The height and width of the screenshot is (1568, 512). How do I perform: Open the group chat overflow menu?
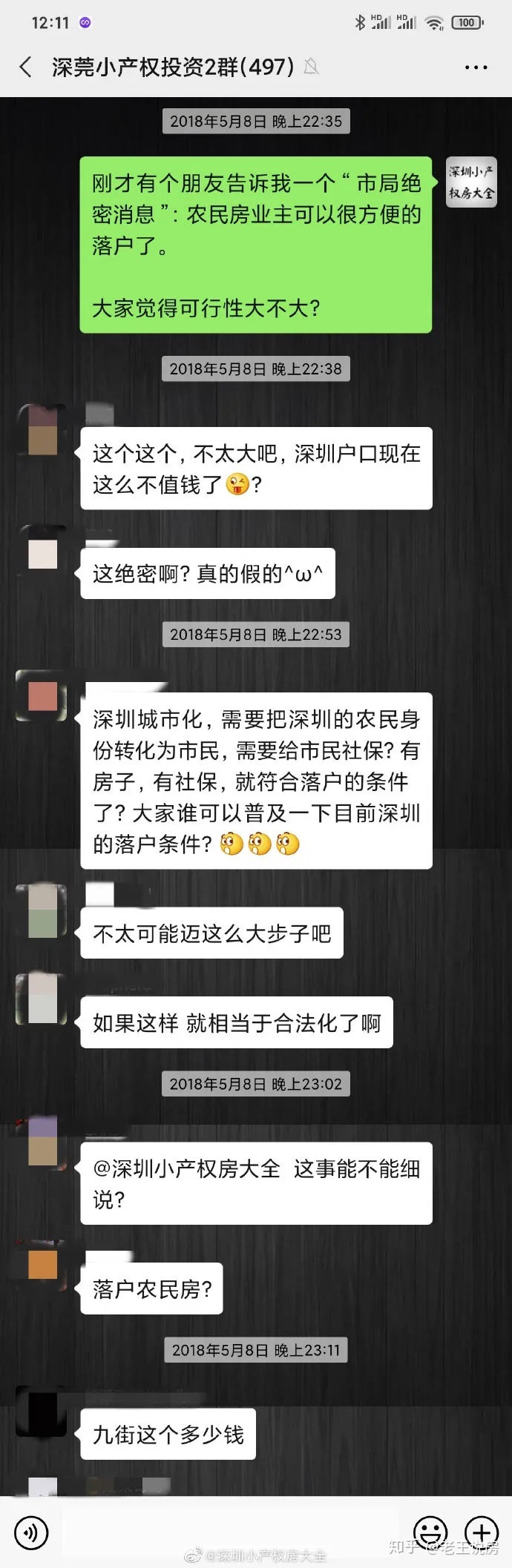pos(476,67)
